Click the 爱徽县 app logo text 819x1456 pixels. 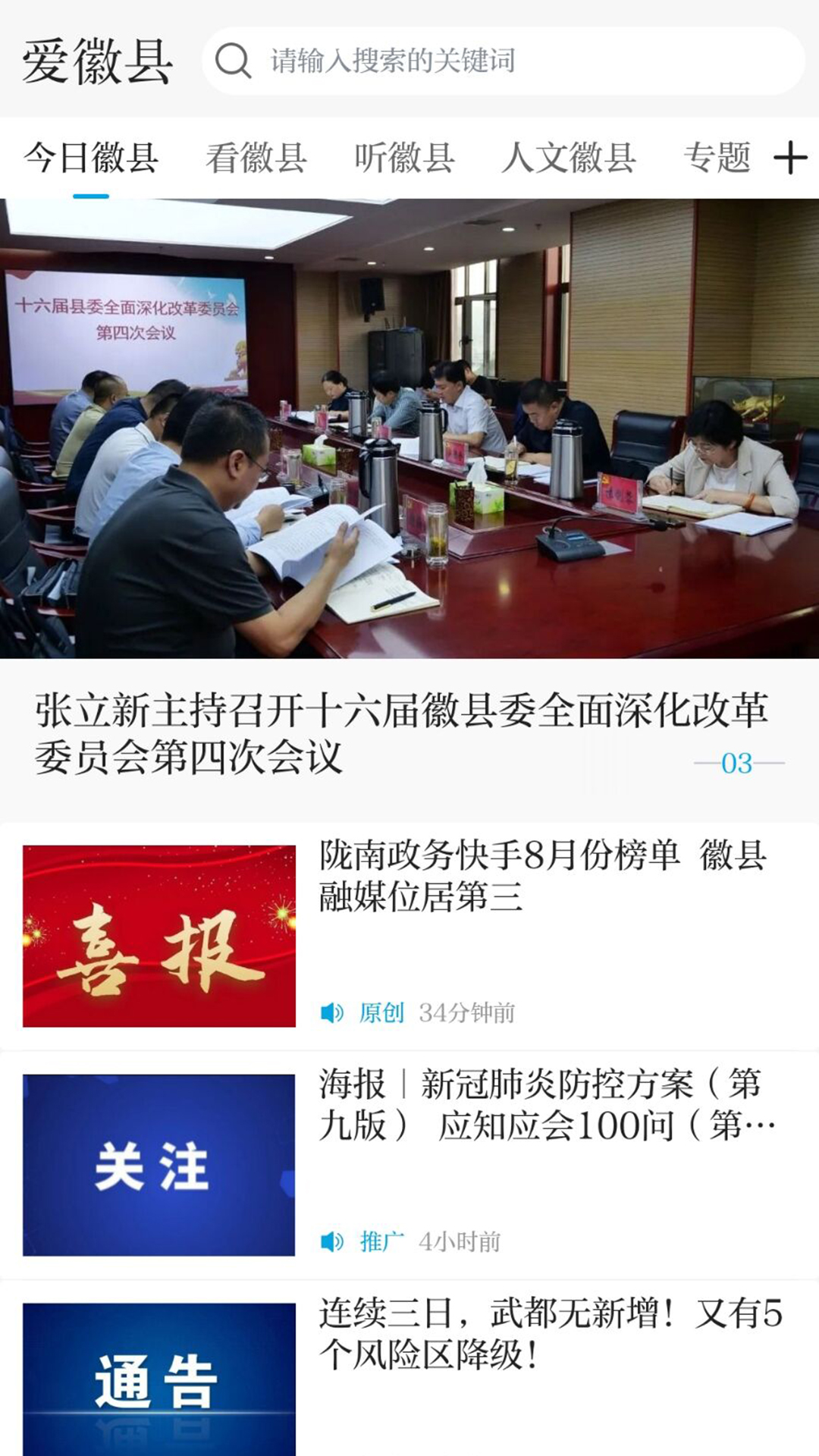pos(99,61)
